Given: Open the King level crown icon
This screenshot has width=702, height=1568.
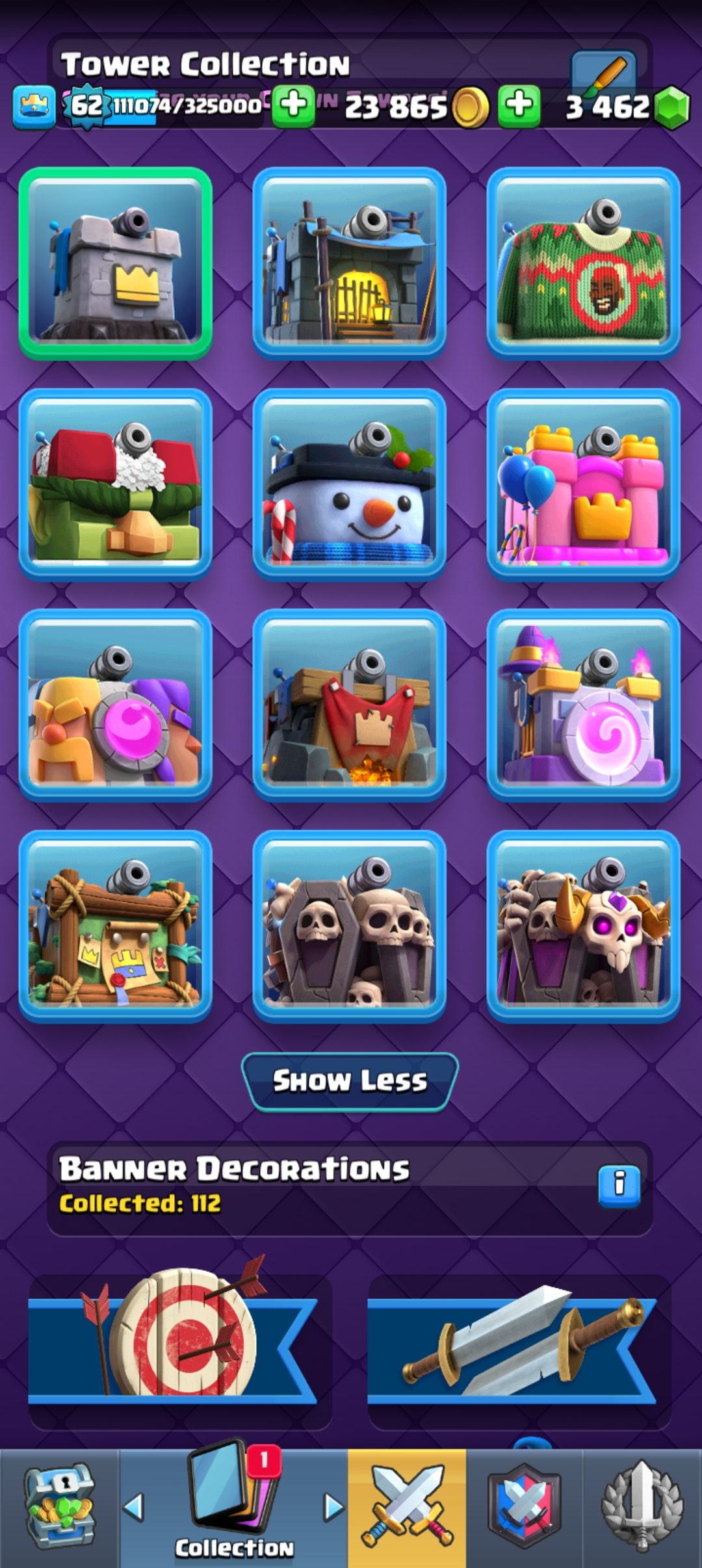Looking at the screenshot, I should coord(34,106).
